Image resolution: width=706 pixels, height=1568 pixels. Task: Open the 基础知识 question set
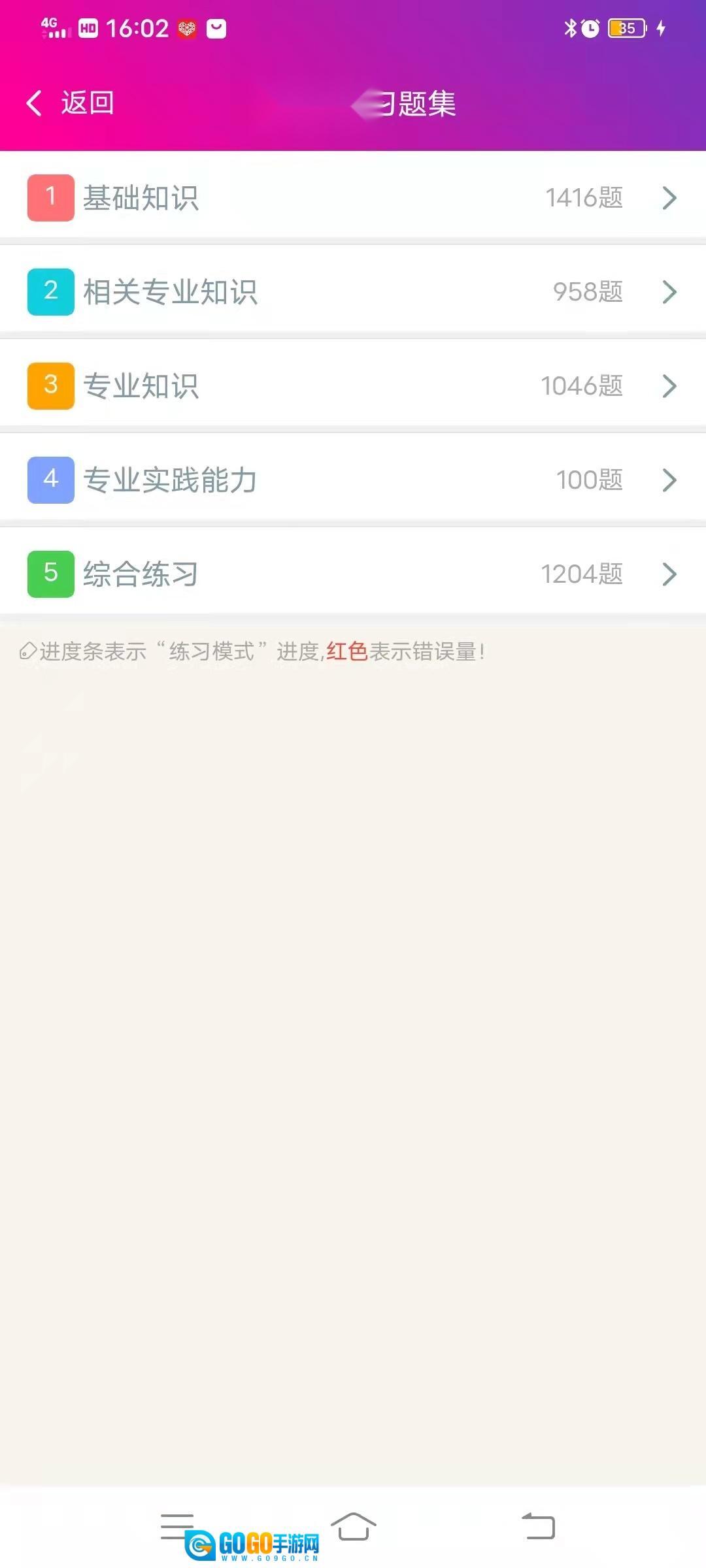pos(353,197)
